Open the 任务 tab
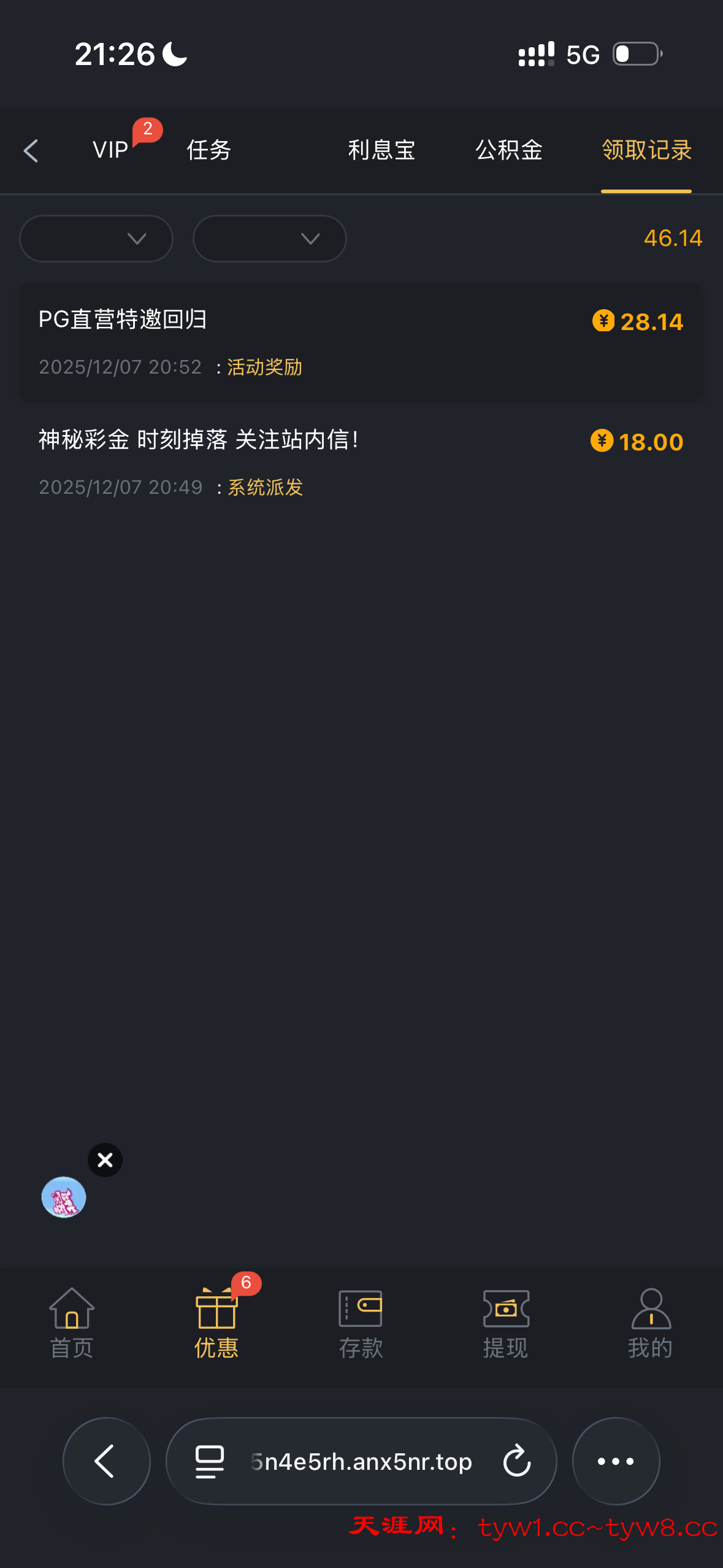This screenshot has width=723, height=1568. pos(209,150)
